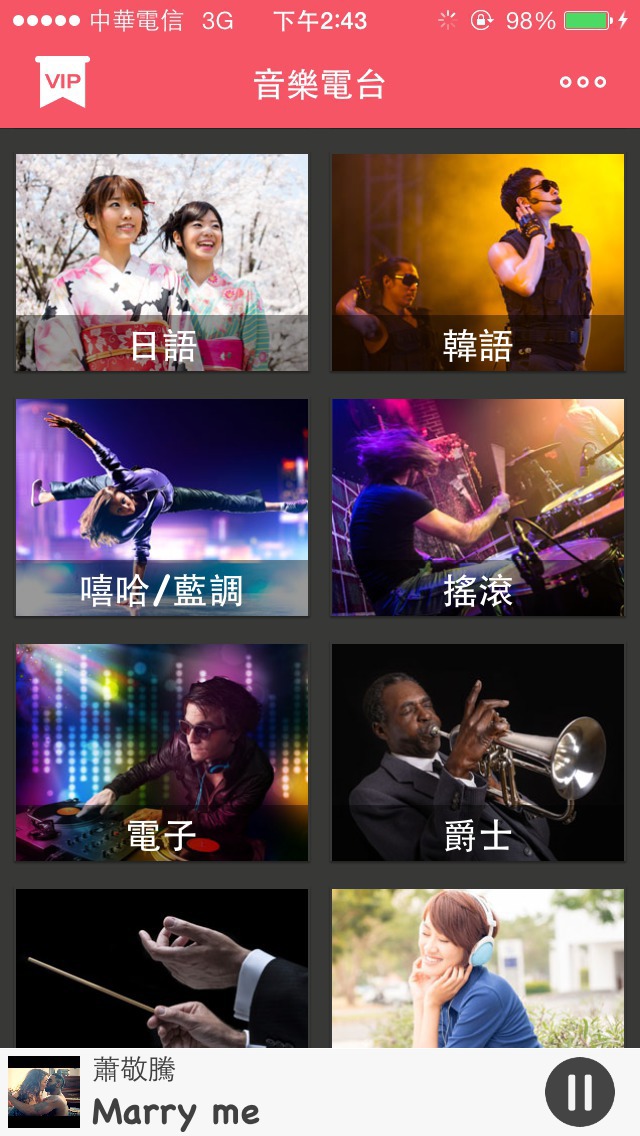640x1136 pixels.
Task: Open the three-dot overflow menu
Action: (583, 82)
